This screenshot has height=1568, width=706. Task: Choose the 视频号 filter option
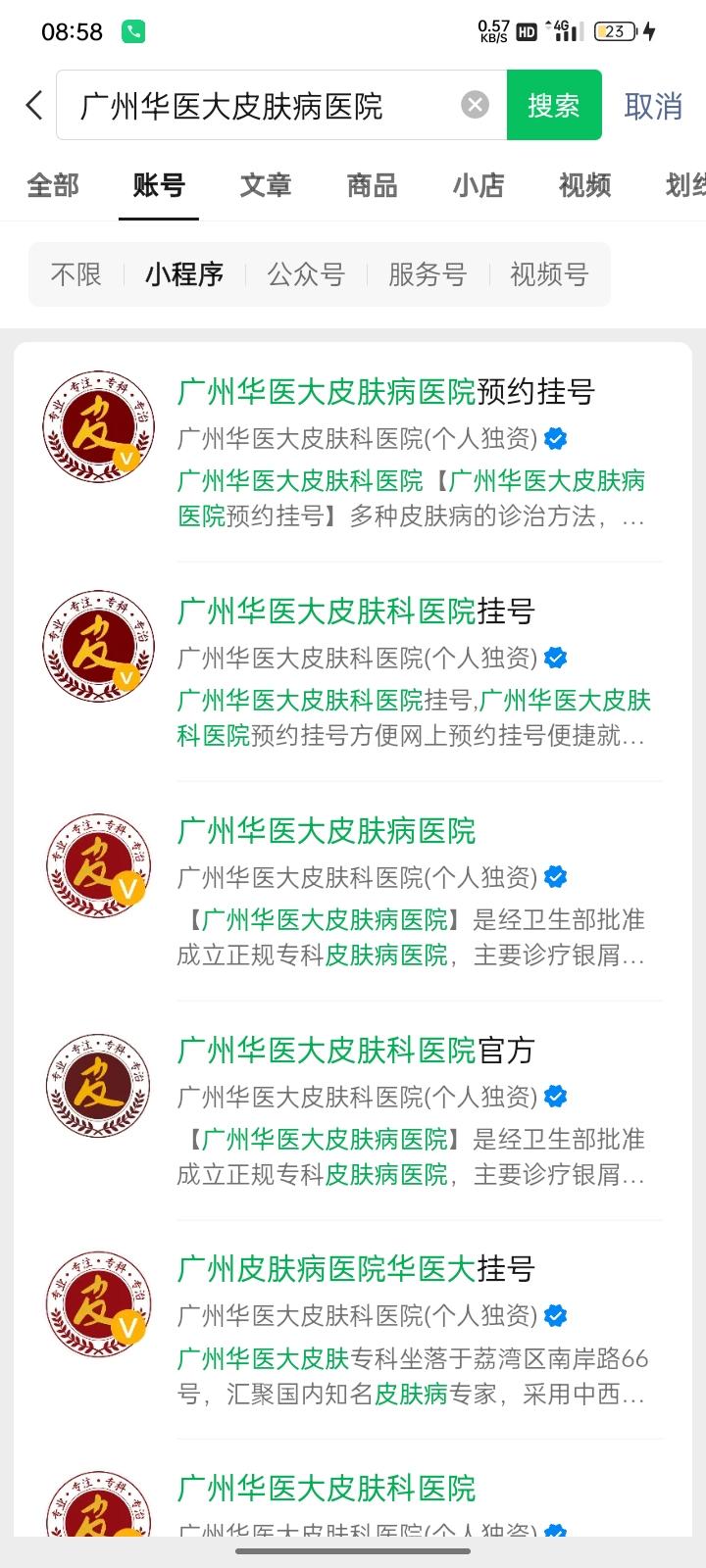pos(548,274)
